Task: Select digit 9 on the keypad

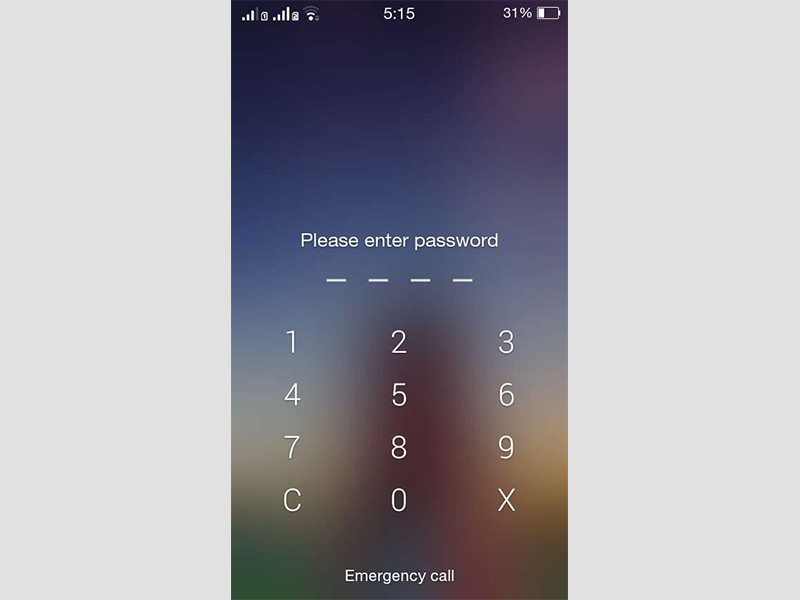Action: (506, 447)
